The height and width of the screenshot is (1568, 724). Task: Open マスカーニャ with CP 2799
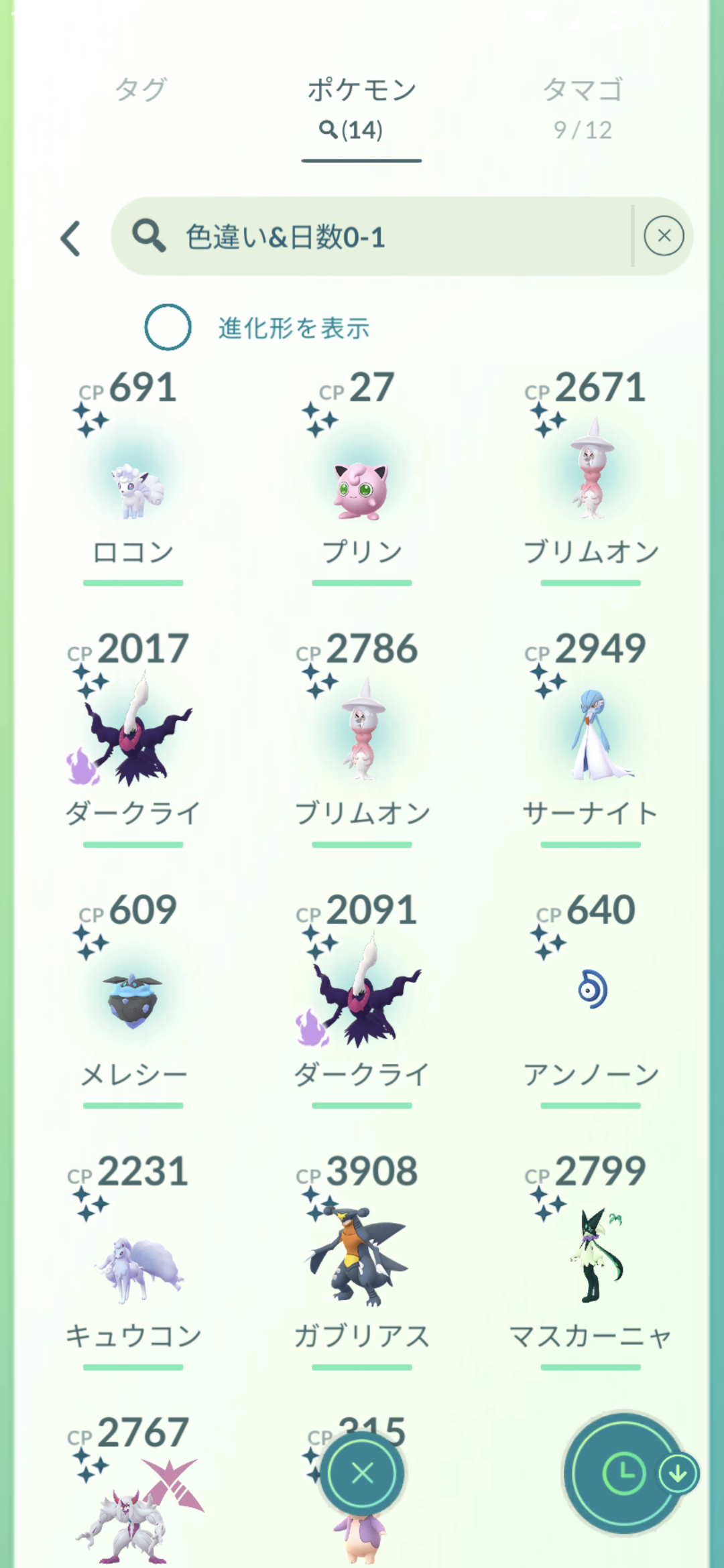point(591,1260)
